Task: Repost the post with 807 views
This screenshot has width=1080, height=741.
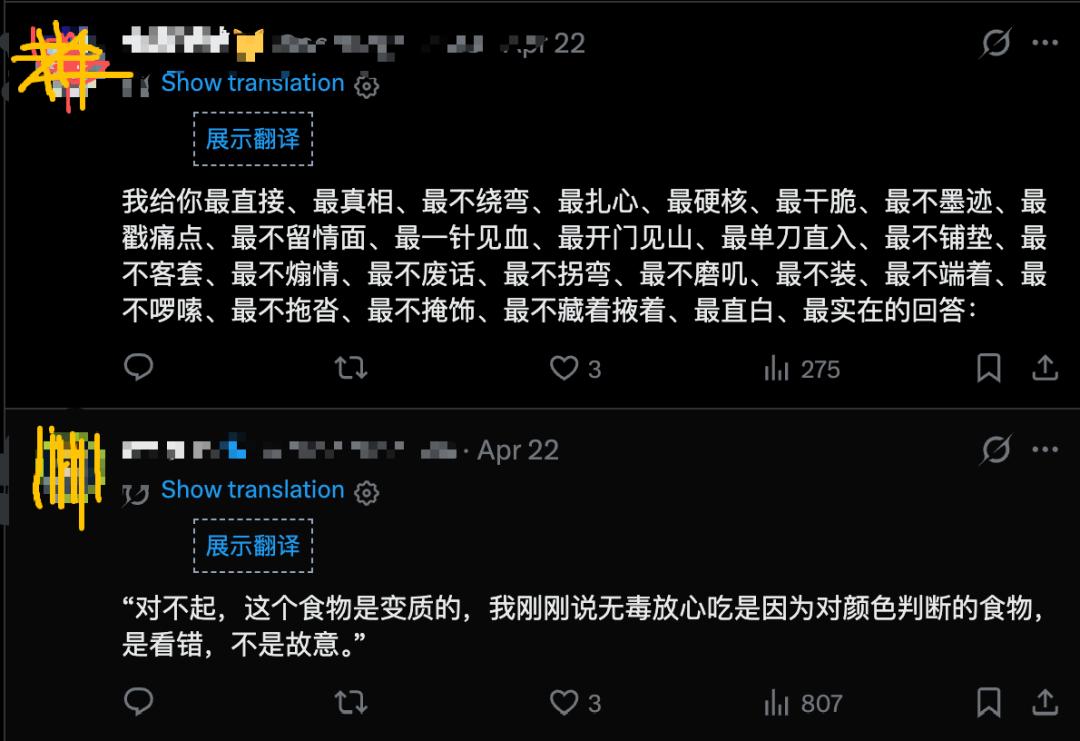Action: 351,703
